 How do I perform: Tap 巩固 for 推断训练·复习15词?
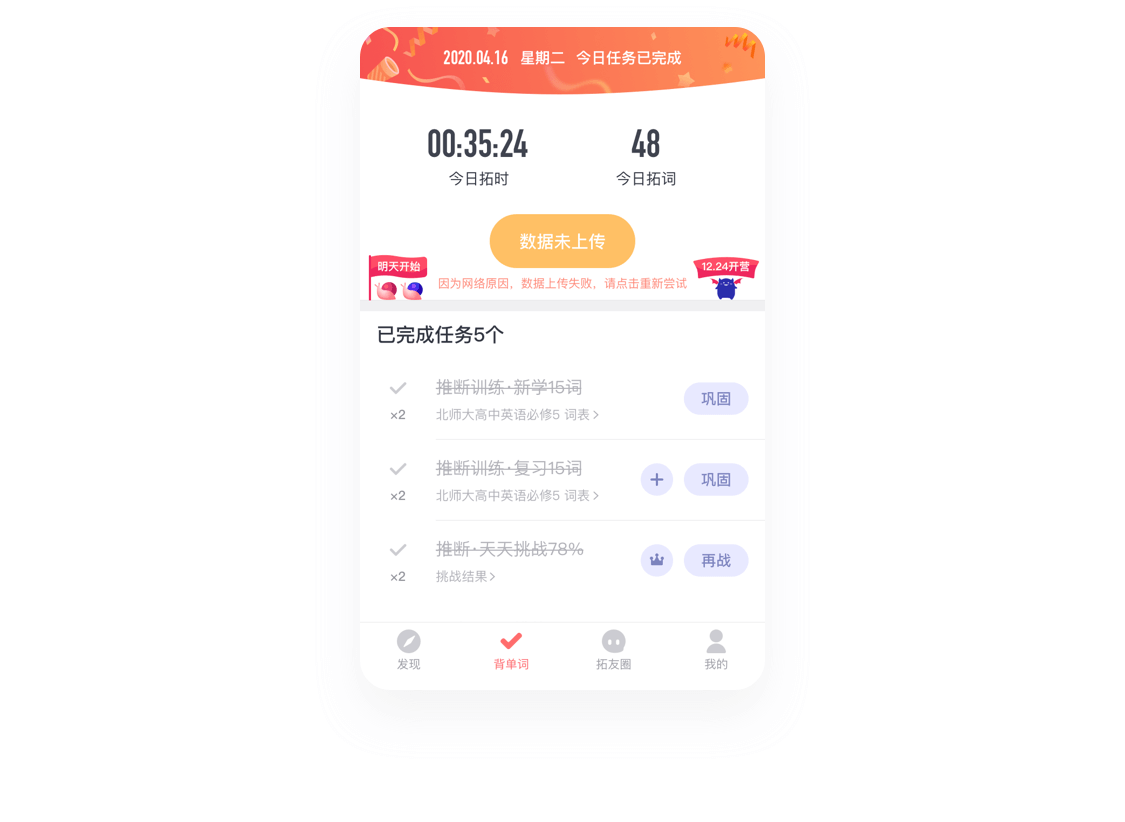coord(716,480)
